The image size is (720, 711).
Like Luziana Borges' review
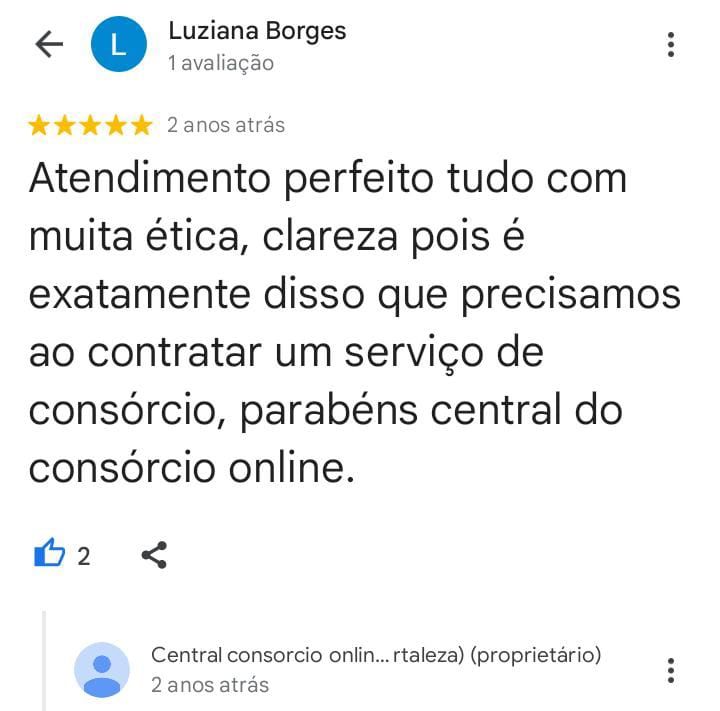pos(50,554)
